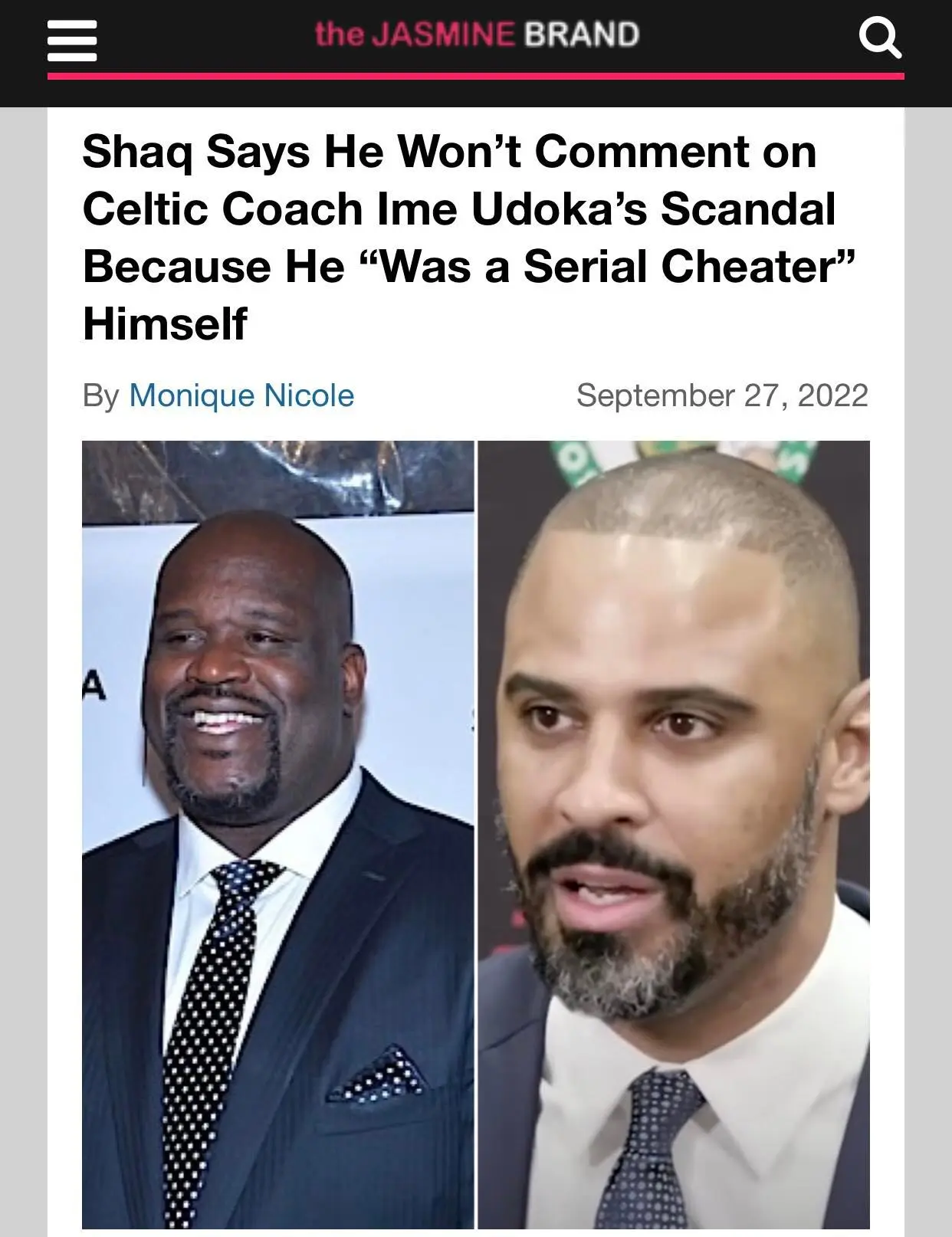Open the hamburger navigation menu
Image resolution: width=952 pixels, height=1237 pixels.
(72, 40)
